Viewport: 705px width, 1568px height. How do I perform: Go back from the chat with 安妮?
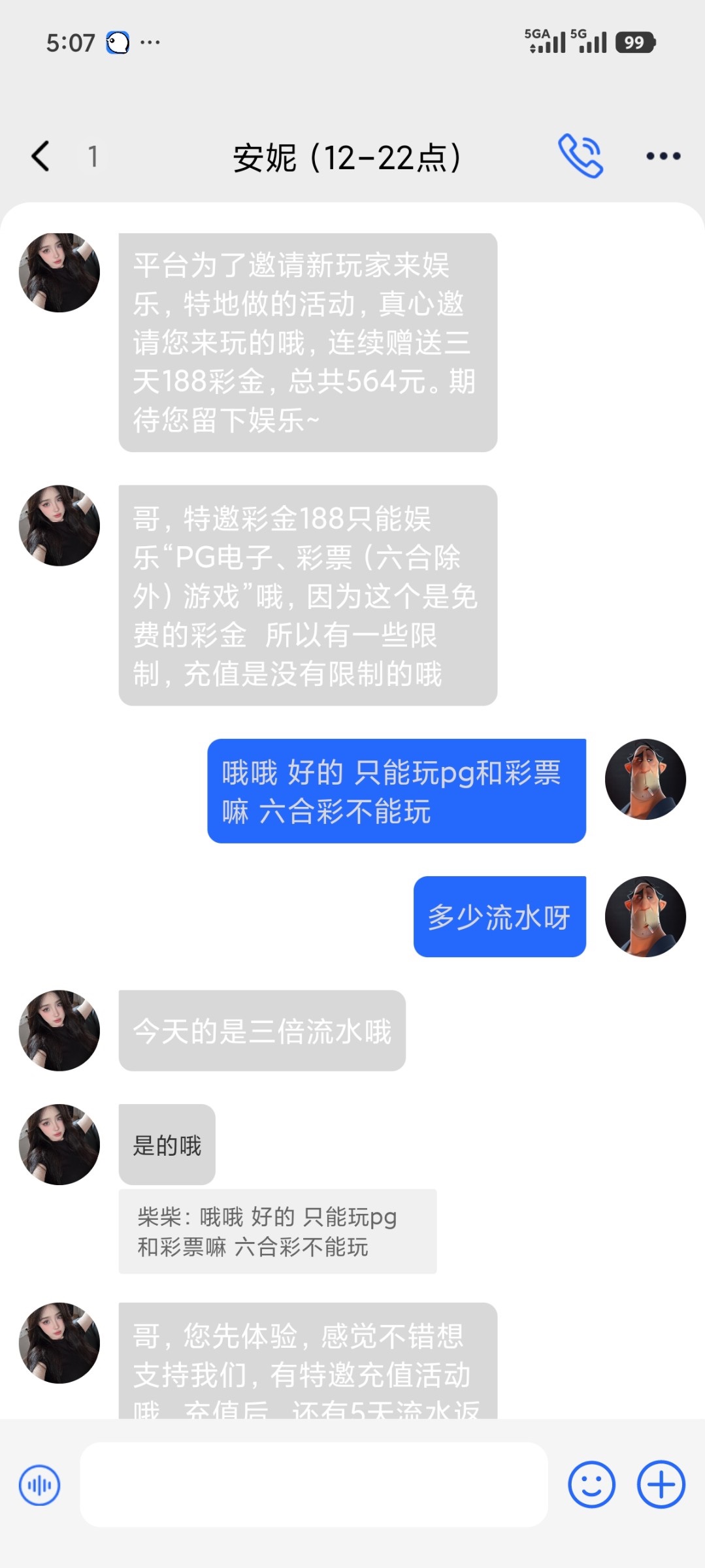pyautogui.click(x=41, y=156)
